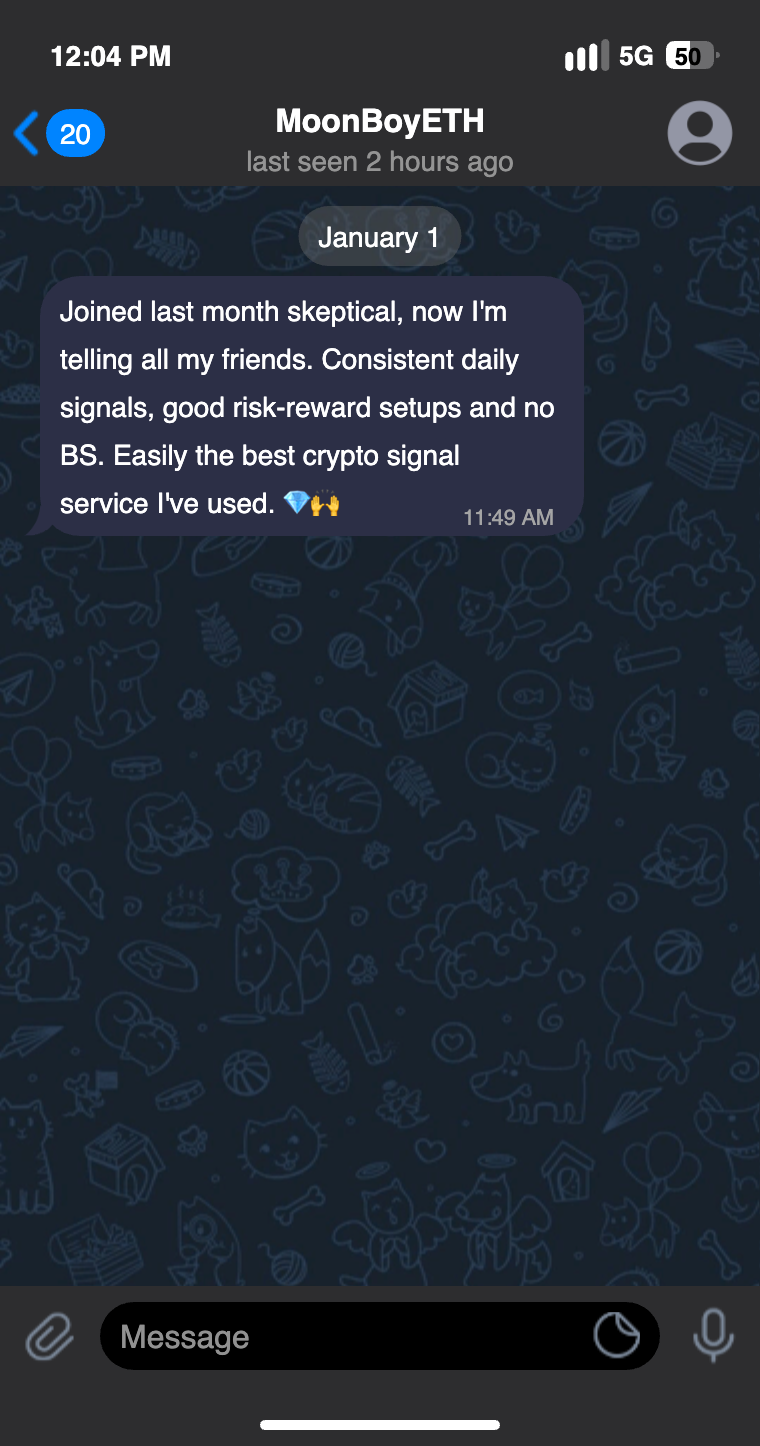This screenshot has height=1446, width=760.
Task: Tap the microphone to record voice message
Action: [712, 1336]
